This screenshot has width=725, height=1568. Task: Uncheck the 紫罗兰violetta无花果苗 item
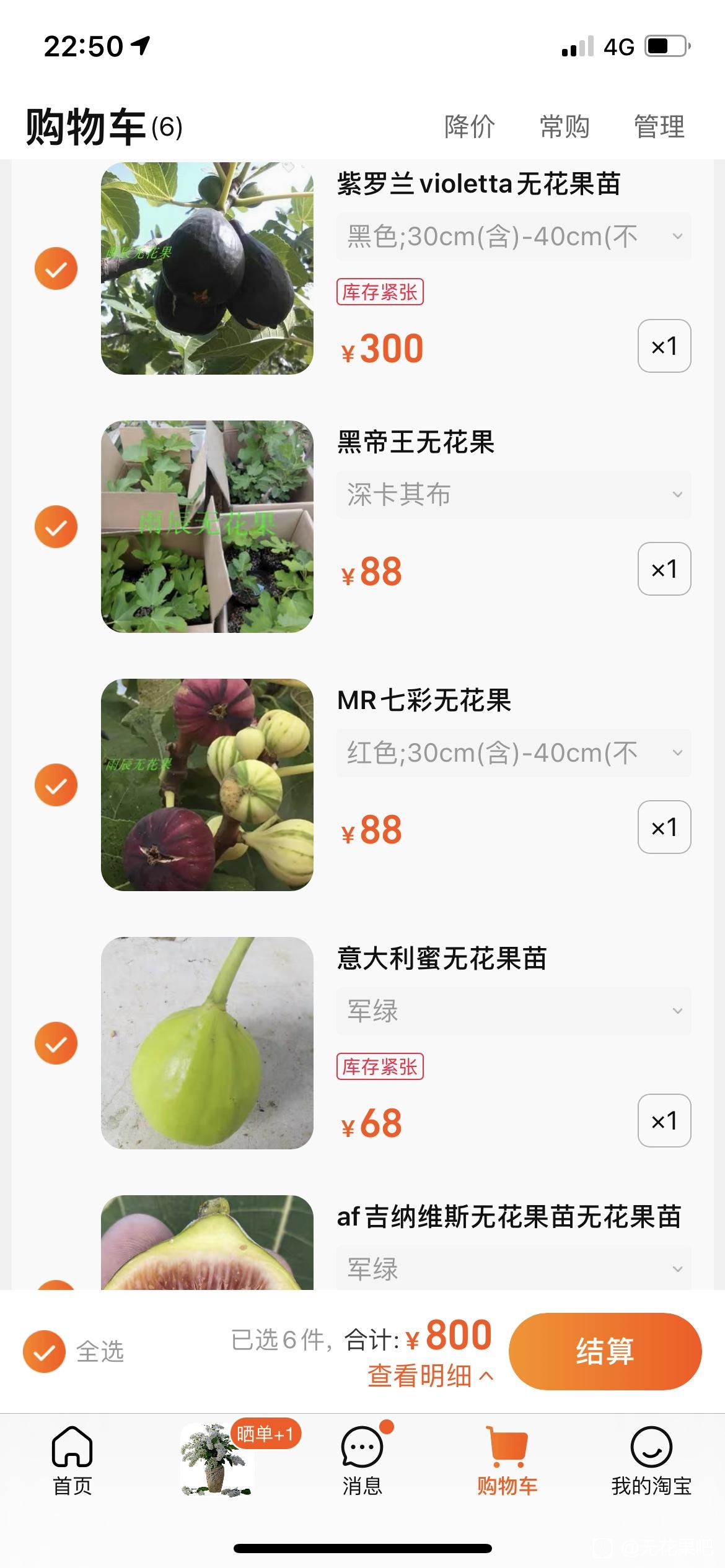point(56,268)
